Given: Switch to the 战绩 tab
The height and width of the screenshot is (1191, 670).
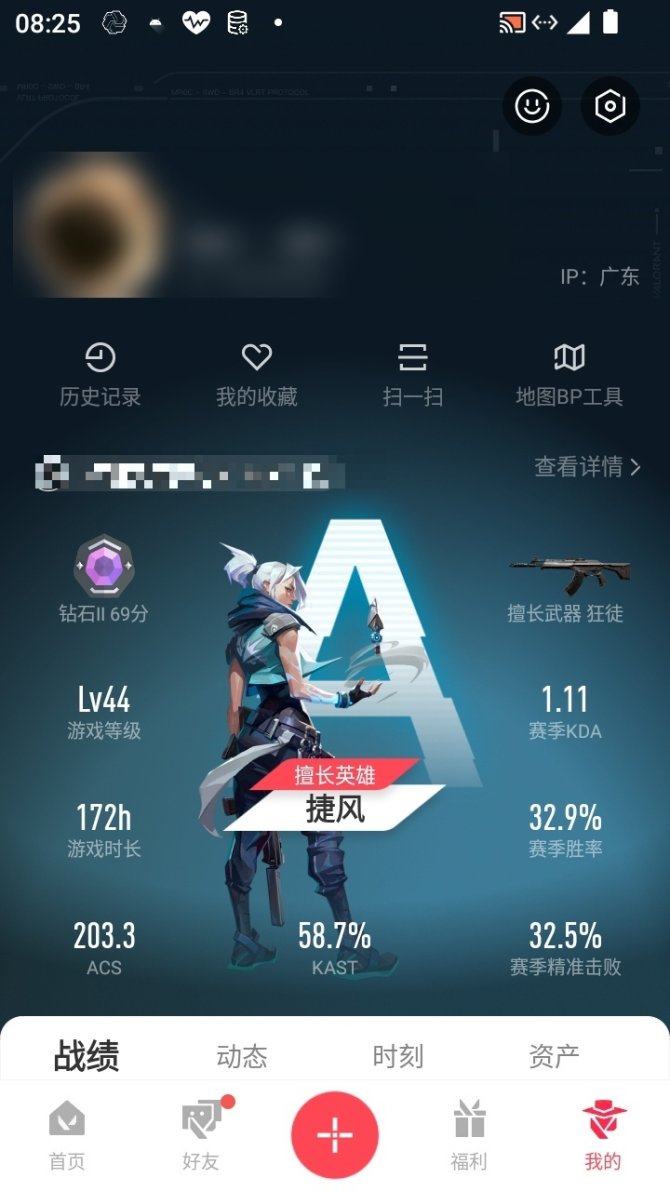Looking at the screenshot, I should [86, 1056].
